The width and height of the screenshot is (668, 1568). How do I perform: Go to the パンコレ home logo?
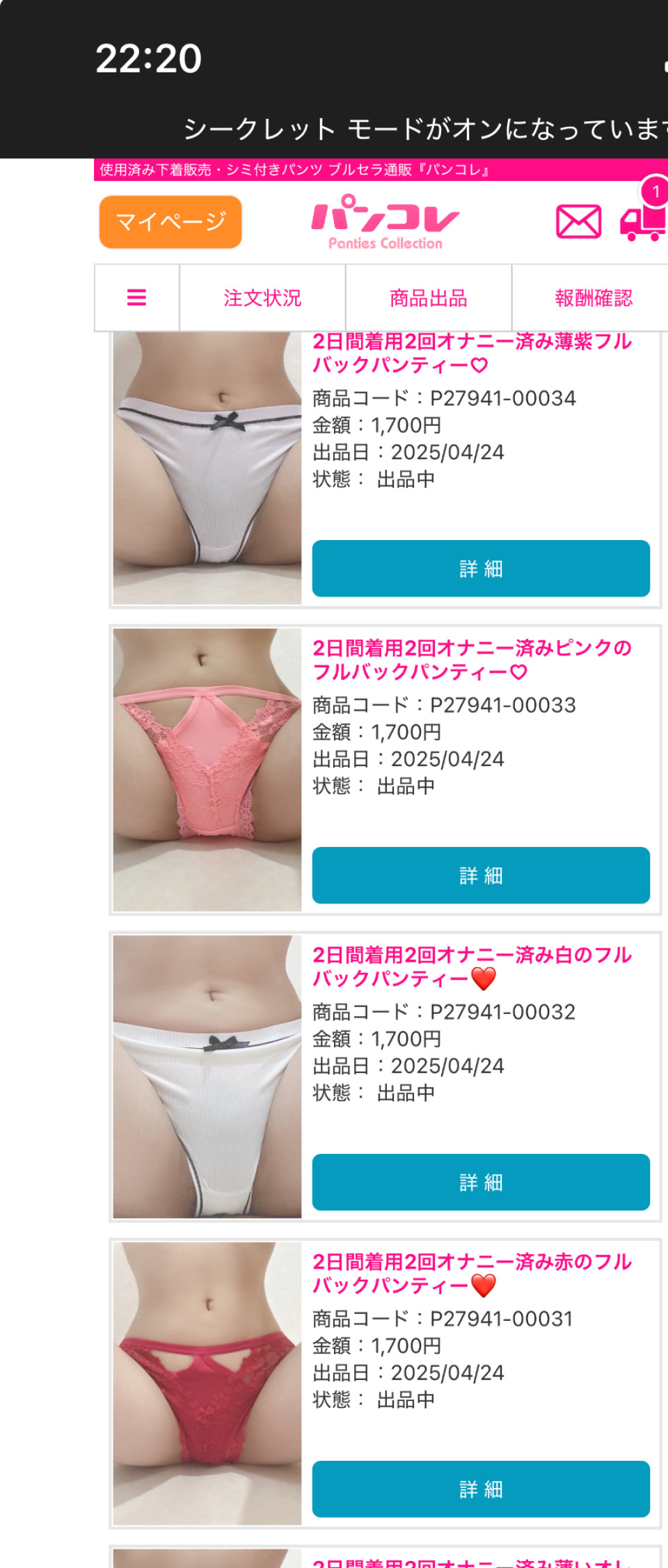[x=385, y=222]
